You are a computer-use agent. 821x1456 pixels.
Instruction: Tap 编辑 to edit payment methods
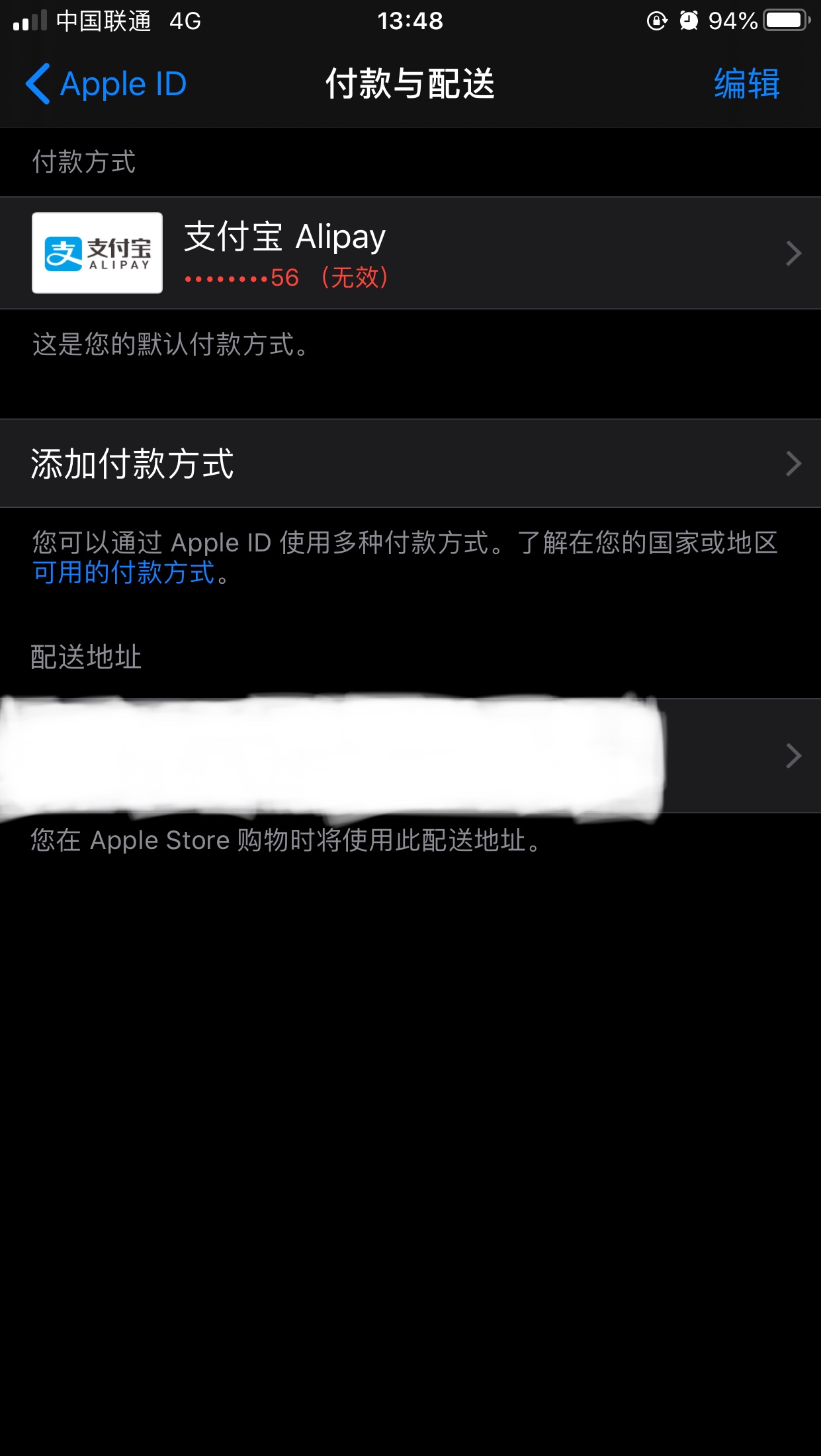[746, 84]
